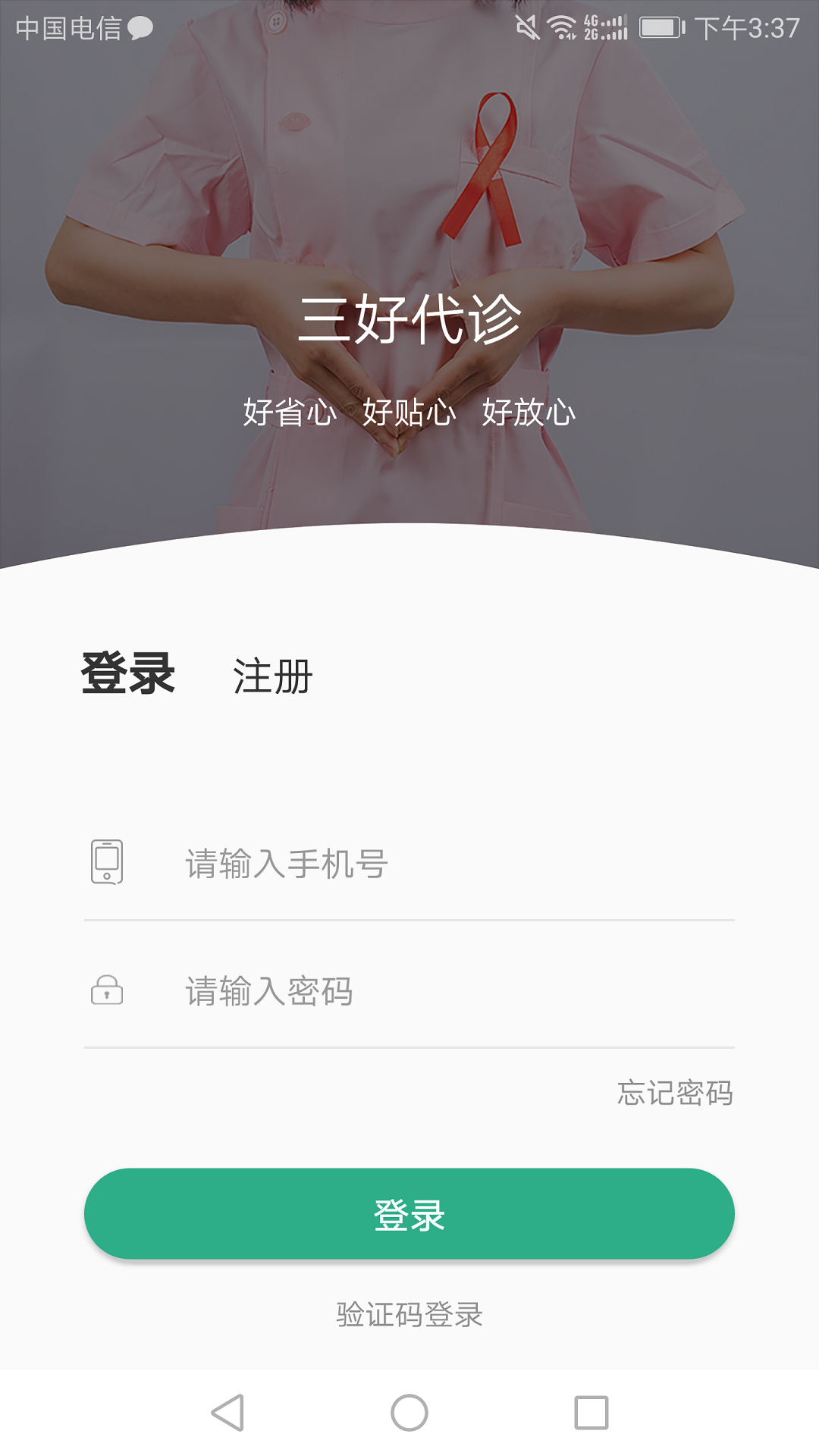Tap the green 登录 button

(409, 1213)
